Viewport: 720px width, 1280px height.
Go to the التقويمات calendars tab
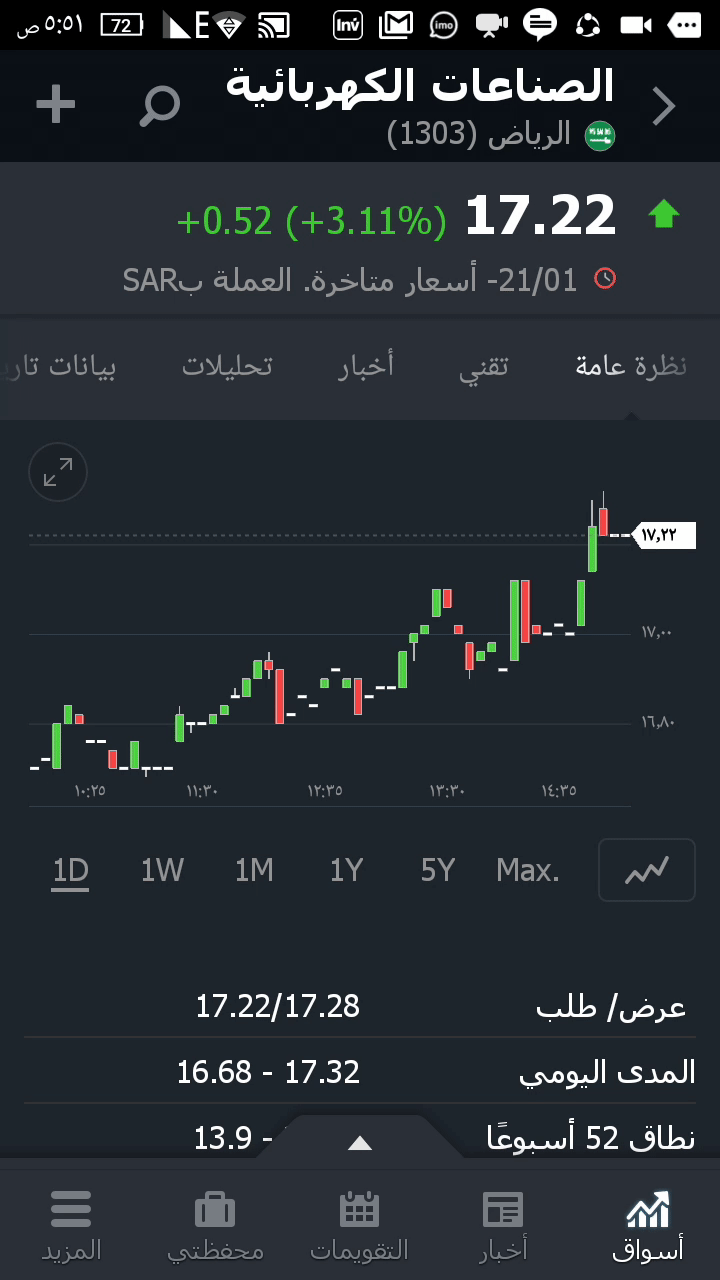tap(359, 1225)
